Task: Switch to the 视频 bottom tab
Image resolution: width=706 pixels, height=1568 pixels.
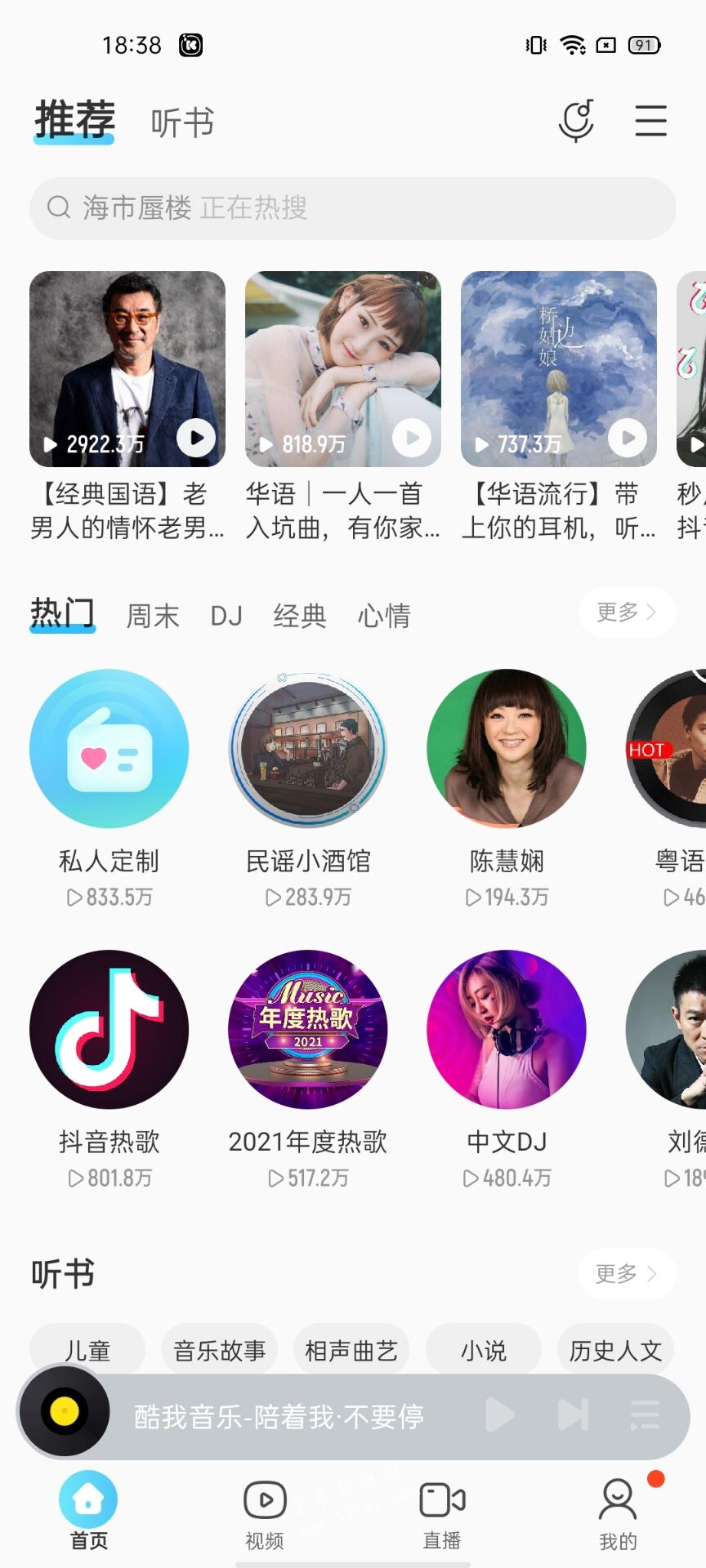Action: click(265, 1515)
